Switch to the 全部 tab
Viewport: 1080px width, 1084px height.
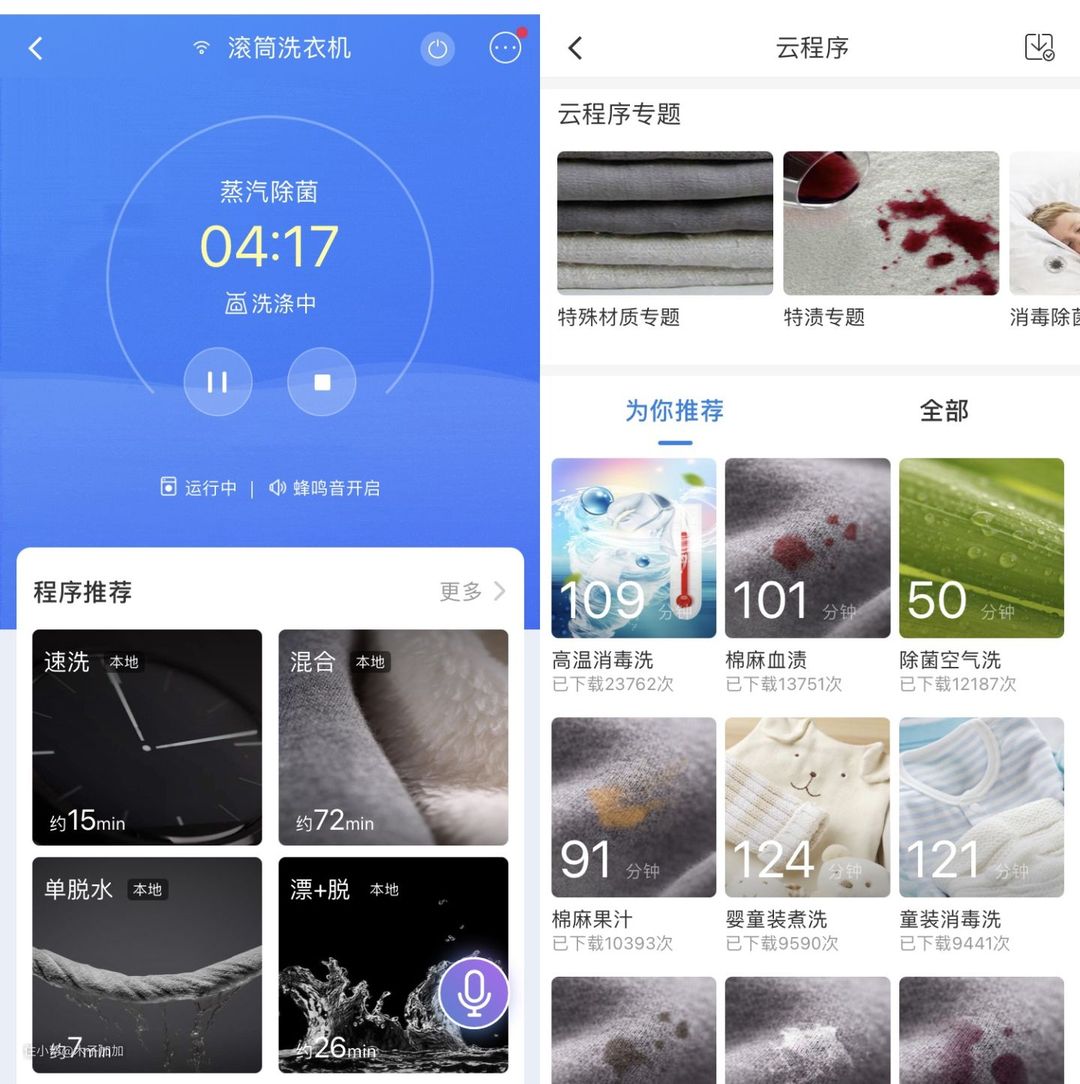tap(943, 410)
